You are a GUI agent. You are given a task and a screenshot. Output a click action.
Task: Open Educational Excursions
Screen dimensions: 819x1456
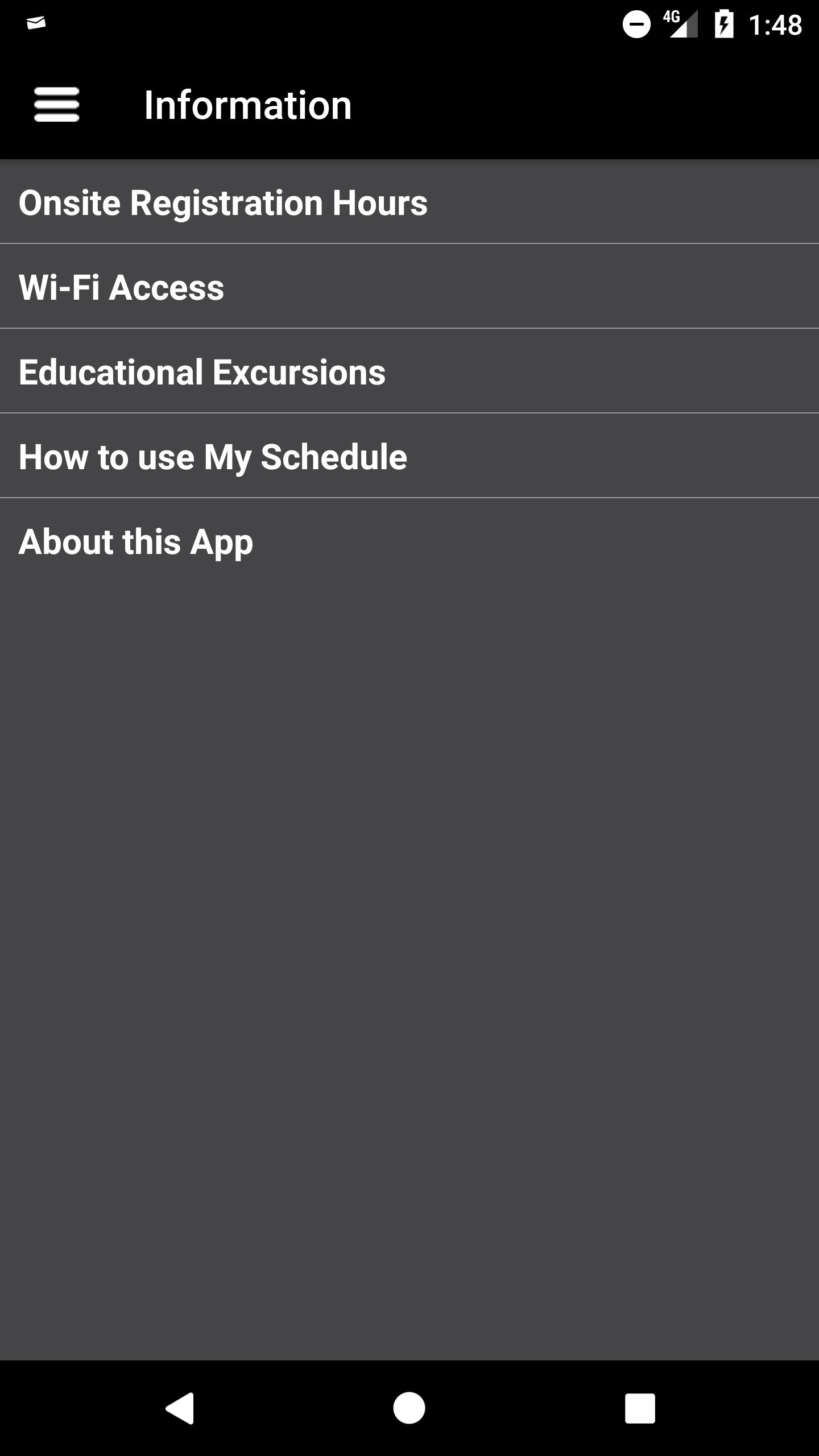(202, 372)
